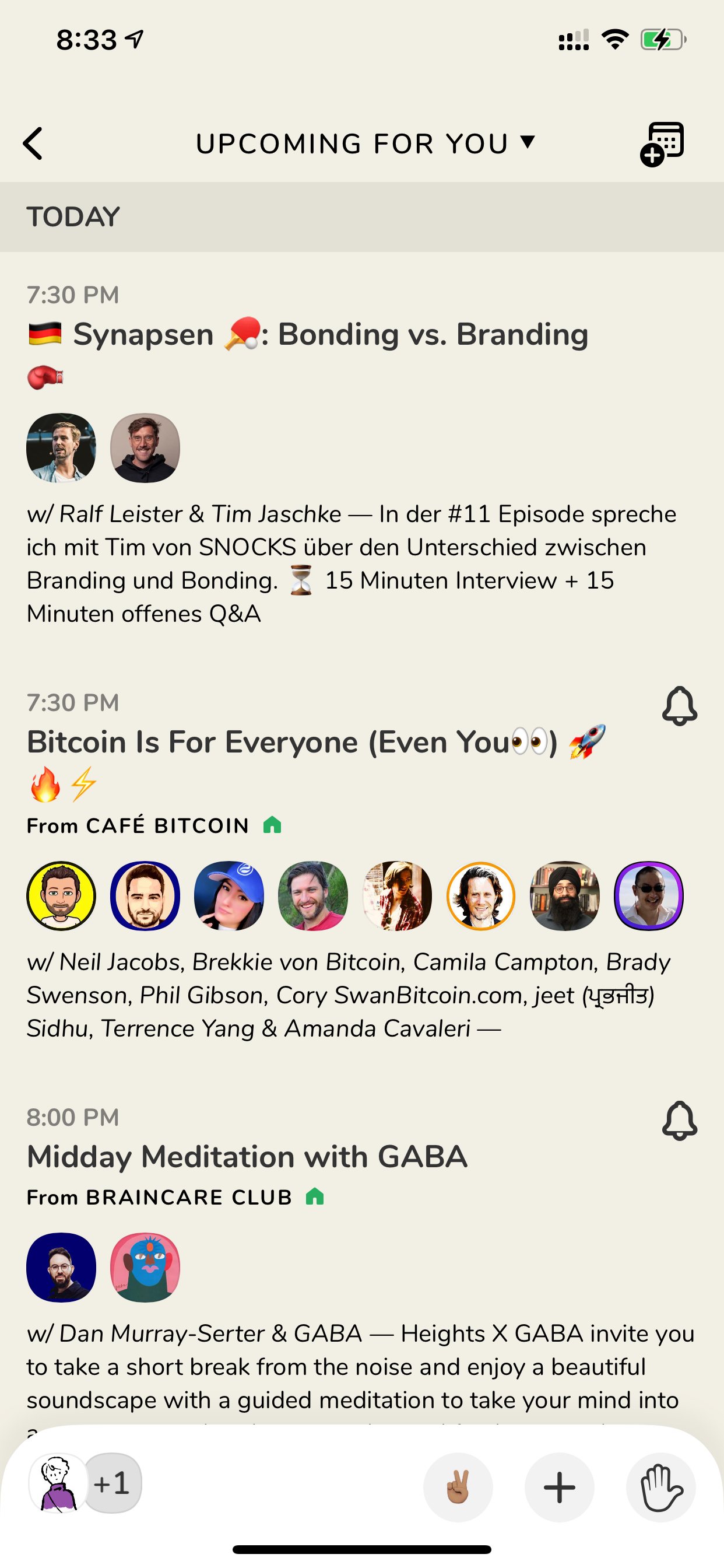View Ralf Leister's profile picture
The width and height of the screenshot is (724, 1568).
point(61,448)
